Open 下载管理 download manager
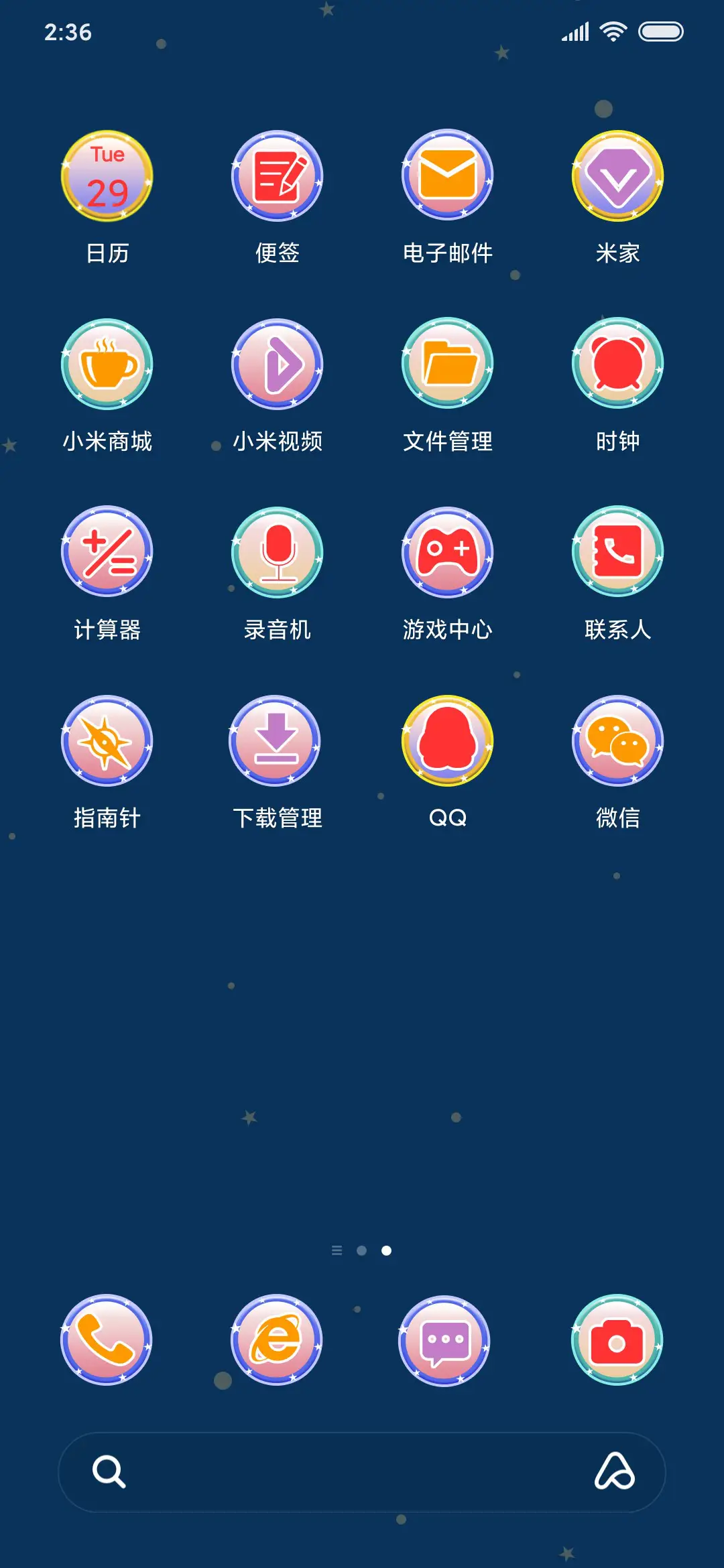The width and height of the screenshot is (724, 1568). (278, 741)
